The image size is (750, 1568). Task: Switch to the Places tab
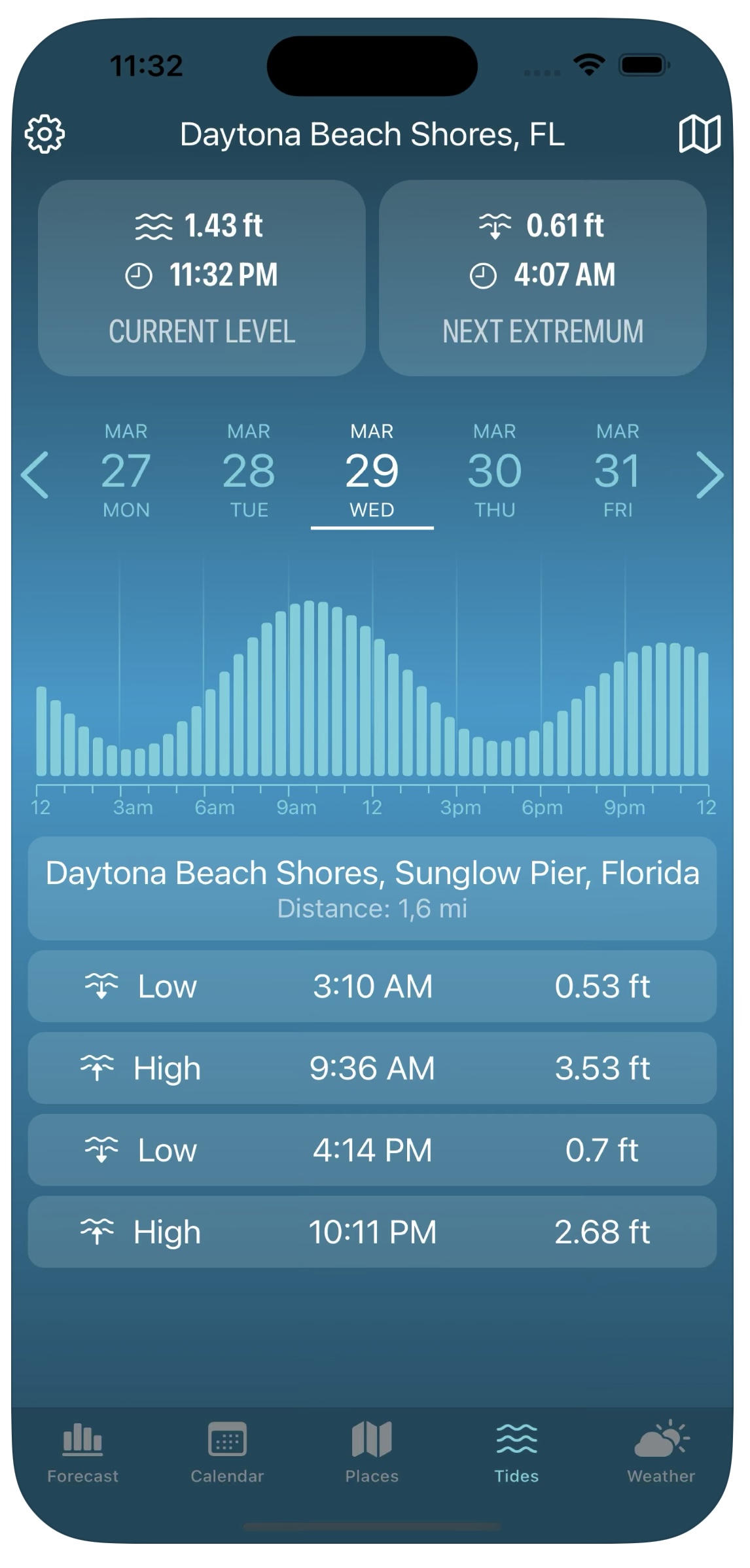(x=372, y=1453)
